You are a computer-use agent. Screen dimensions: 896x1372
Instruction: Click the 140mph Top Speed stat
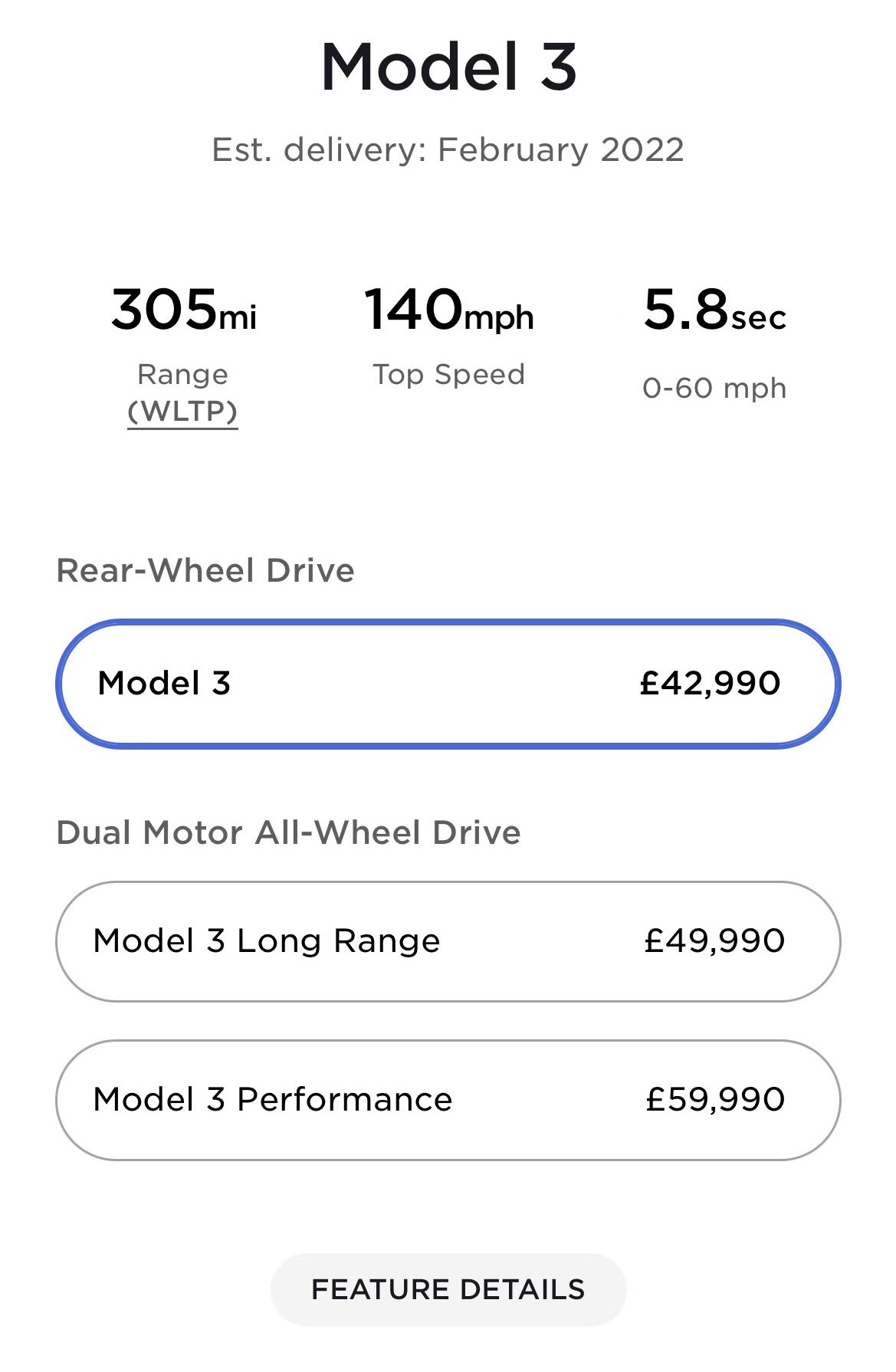point(448,312)
